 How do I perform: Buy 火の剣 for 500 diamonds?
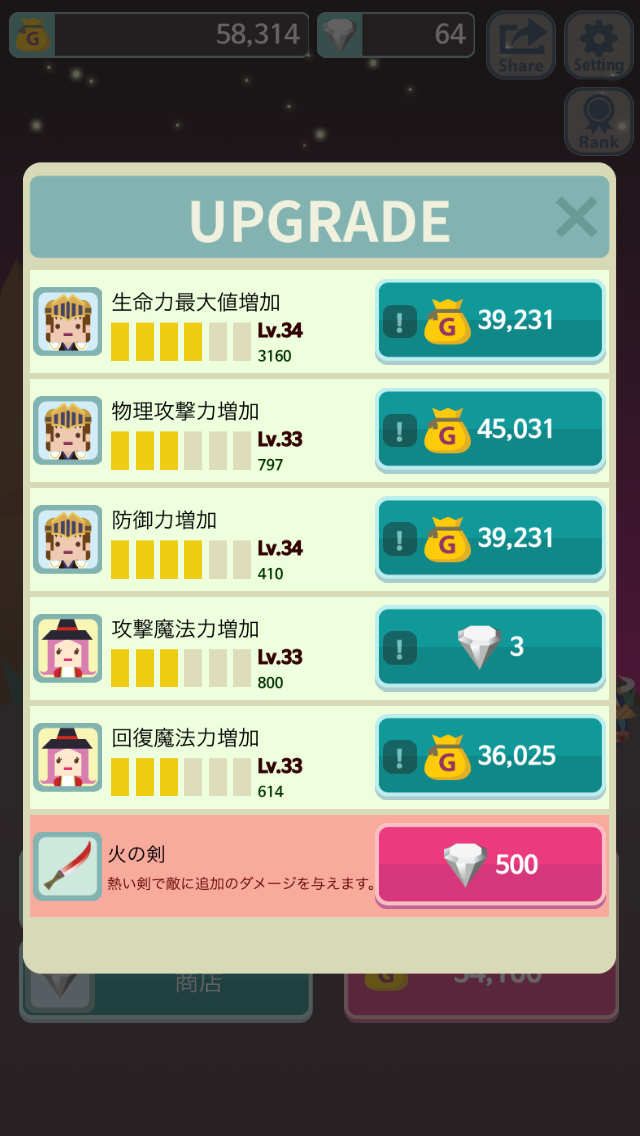tap(490, 864)
